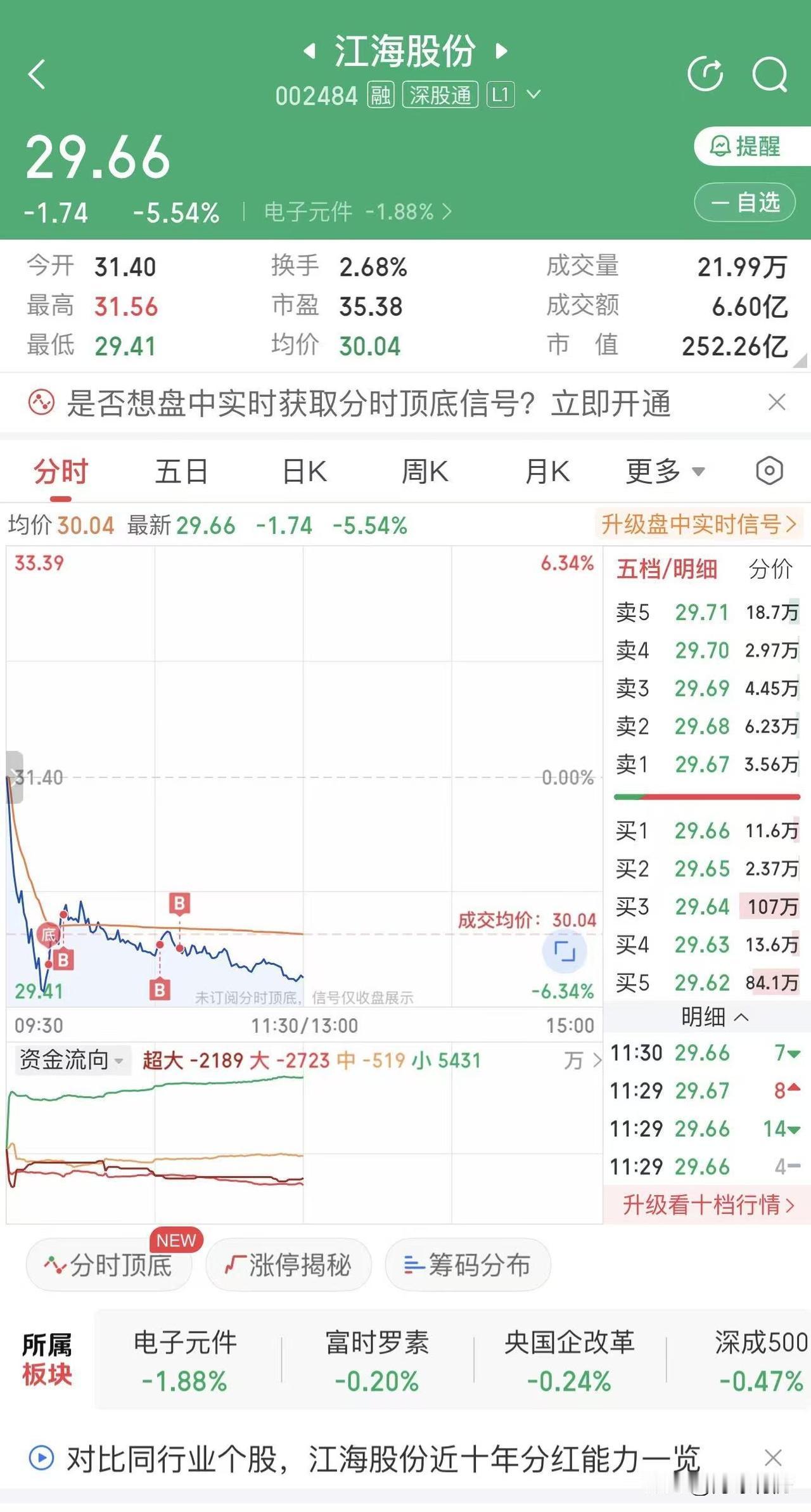Click the buy-sell strength ratio bar

[708, 798]
